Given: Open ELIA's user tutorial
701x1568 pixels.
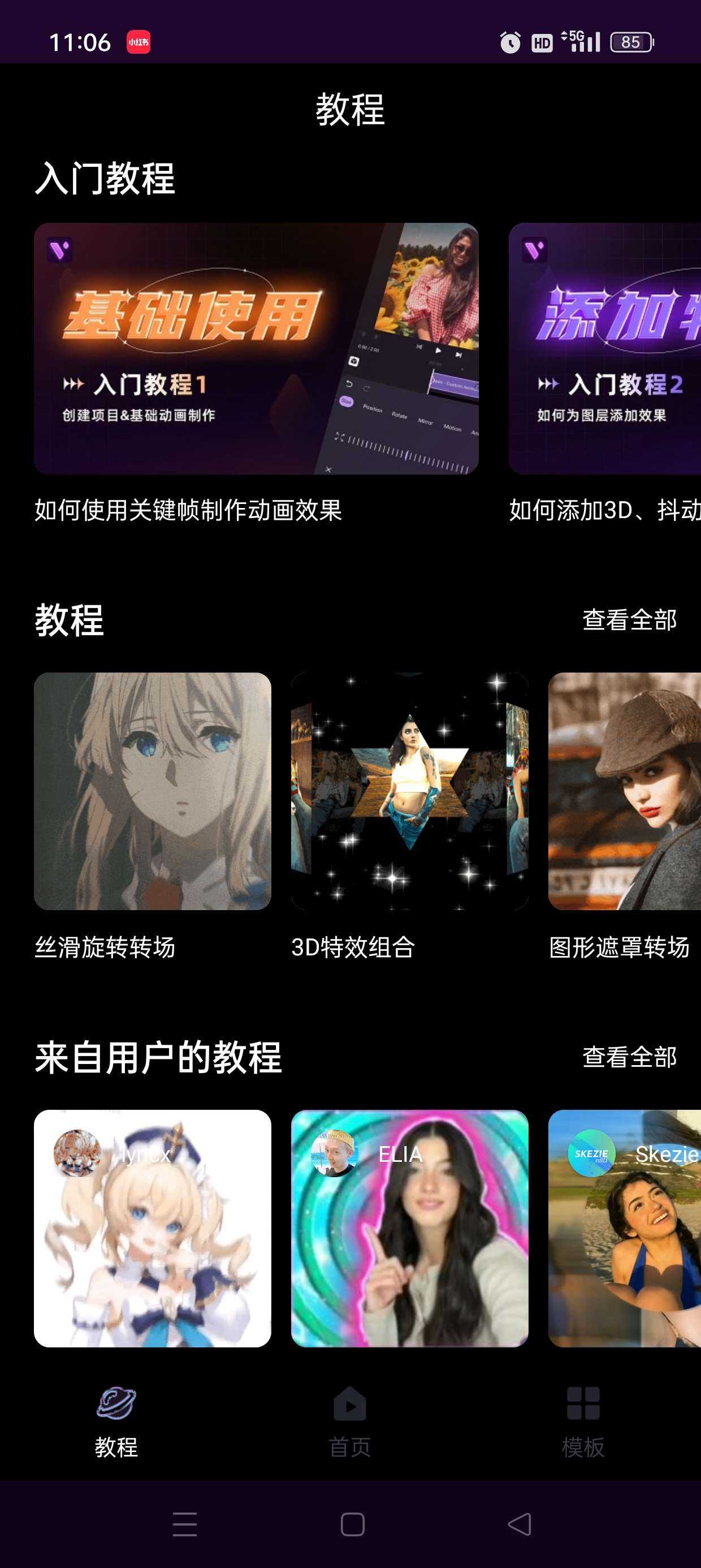Looking at the screenshot, I should (x=409, y=1227).
